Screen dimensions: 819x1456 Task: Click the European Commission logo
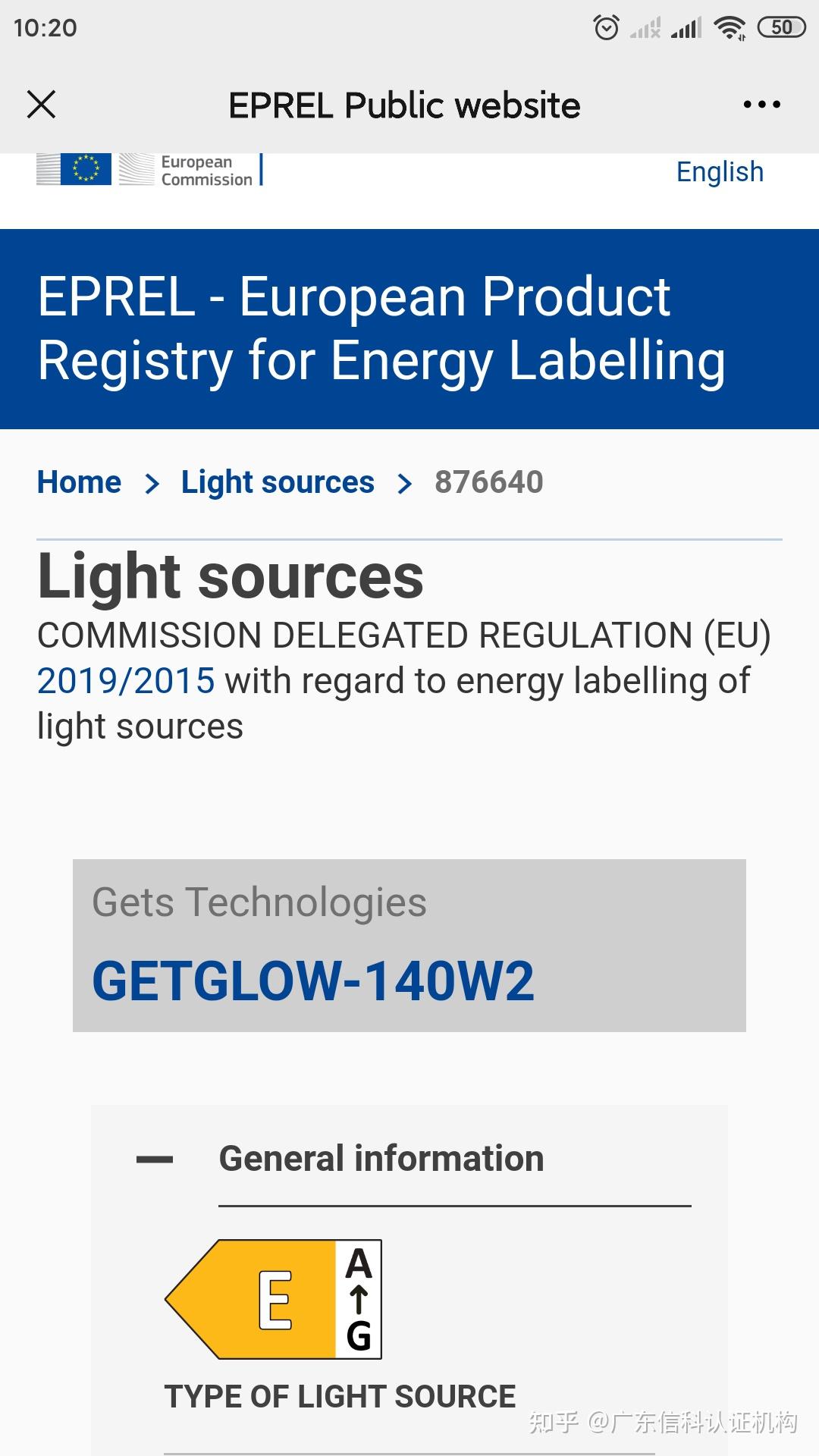[x=148, y=170]
